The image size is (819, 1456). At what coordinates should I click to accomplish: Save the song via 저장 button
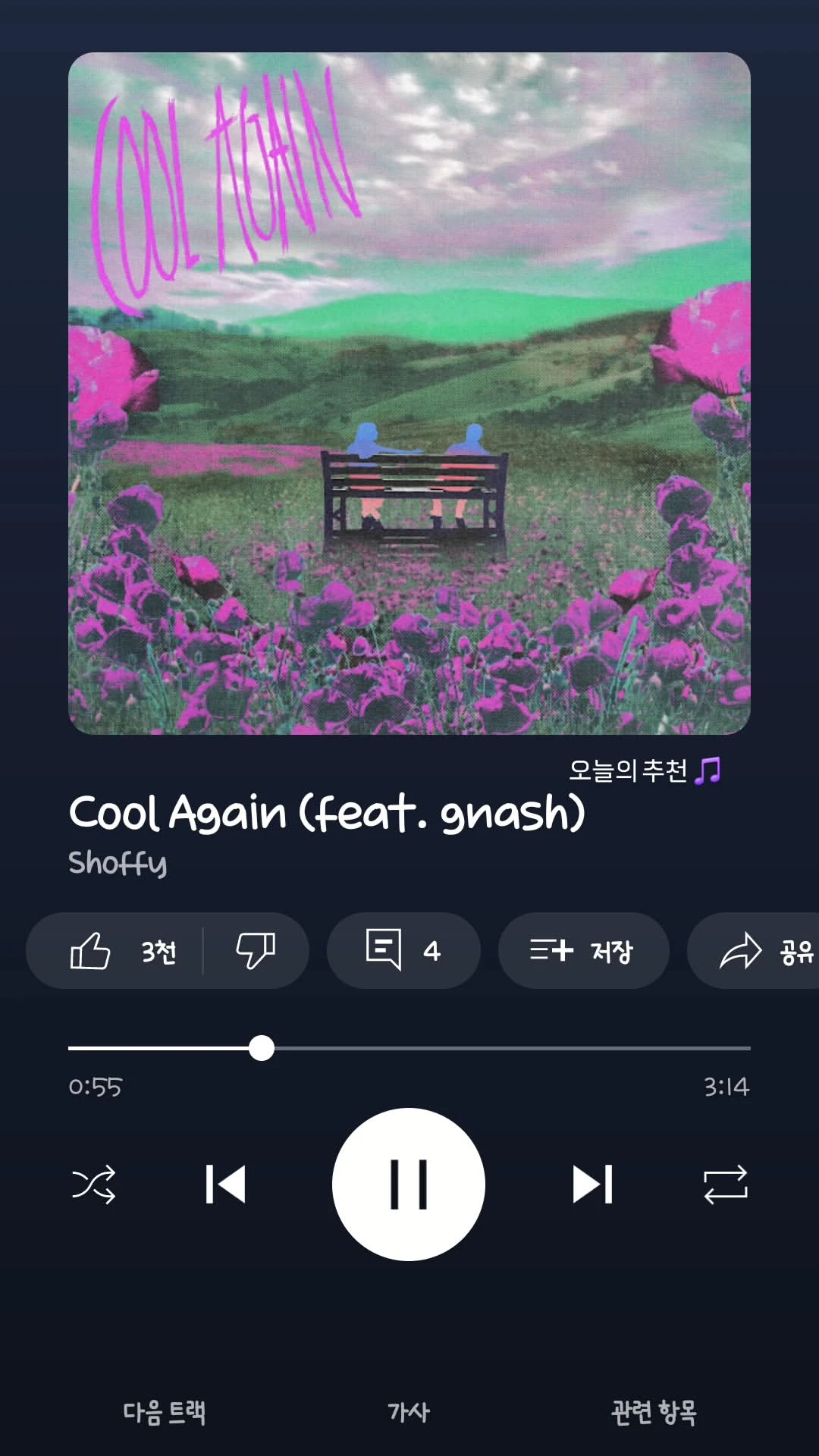(x=582, y=951)
